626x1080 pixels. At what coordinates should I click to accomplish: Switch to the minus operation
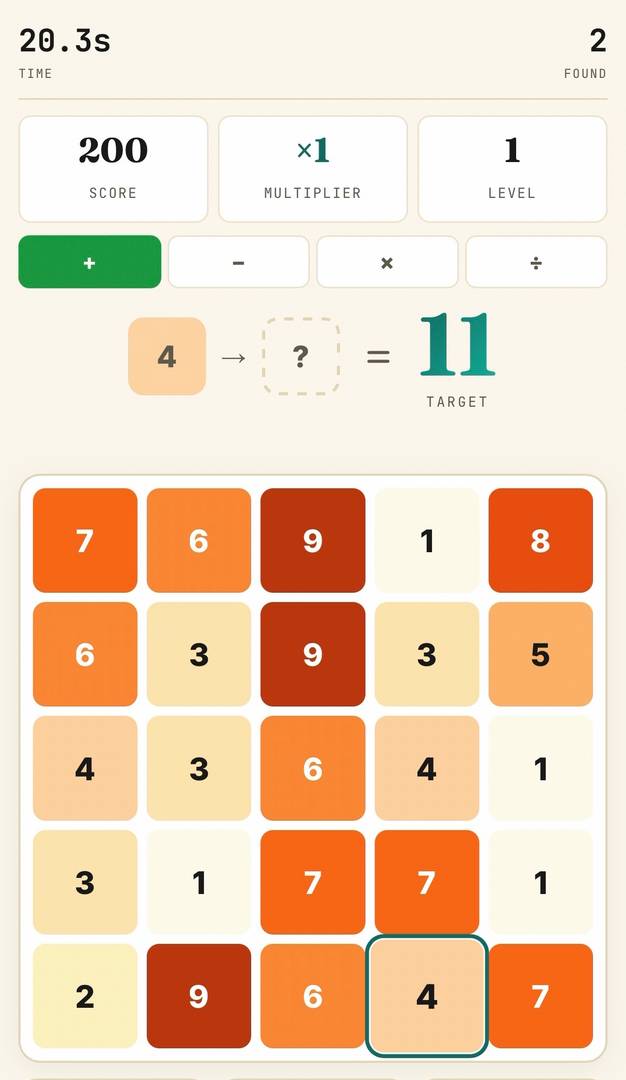click(x=238, y=262)
